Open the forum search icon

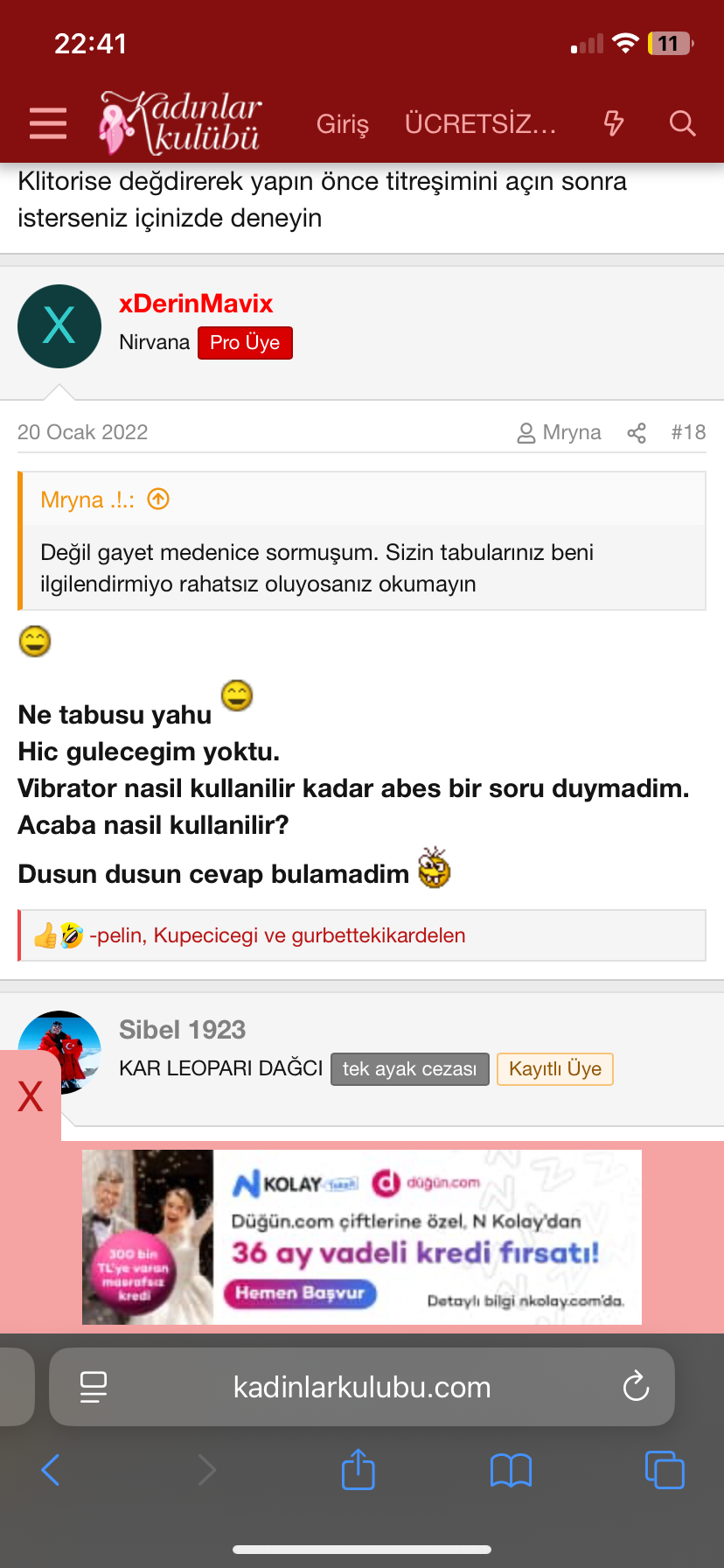tap(682, 123)
